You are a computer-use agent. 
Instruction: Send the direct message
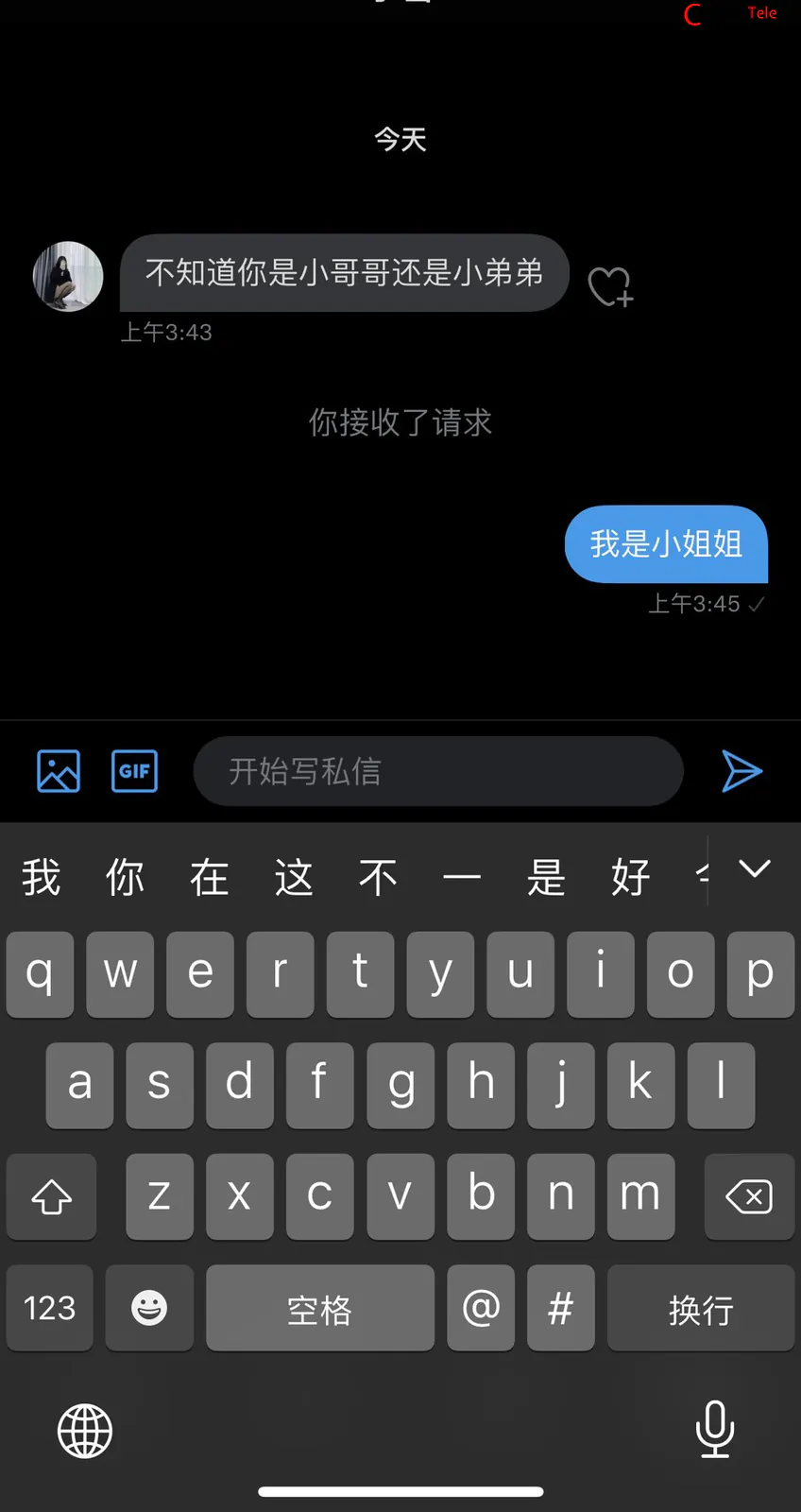coord(741,771)
